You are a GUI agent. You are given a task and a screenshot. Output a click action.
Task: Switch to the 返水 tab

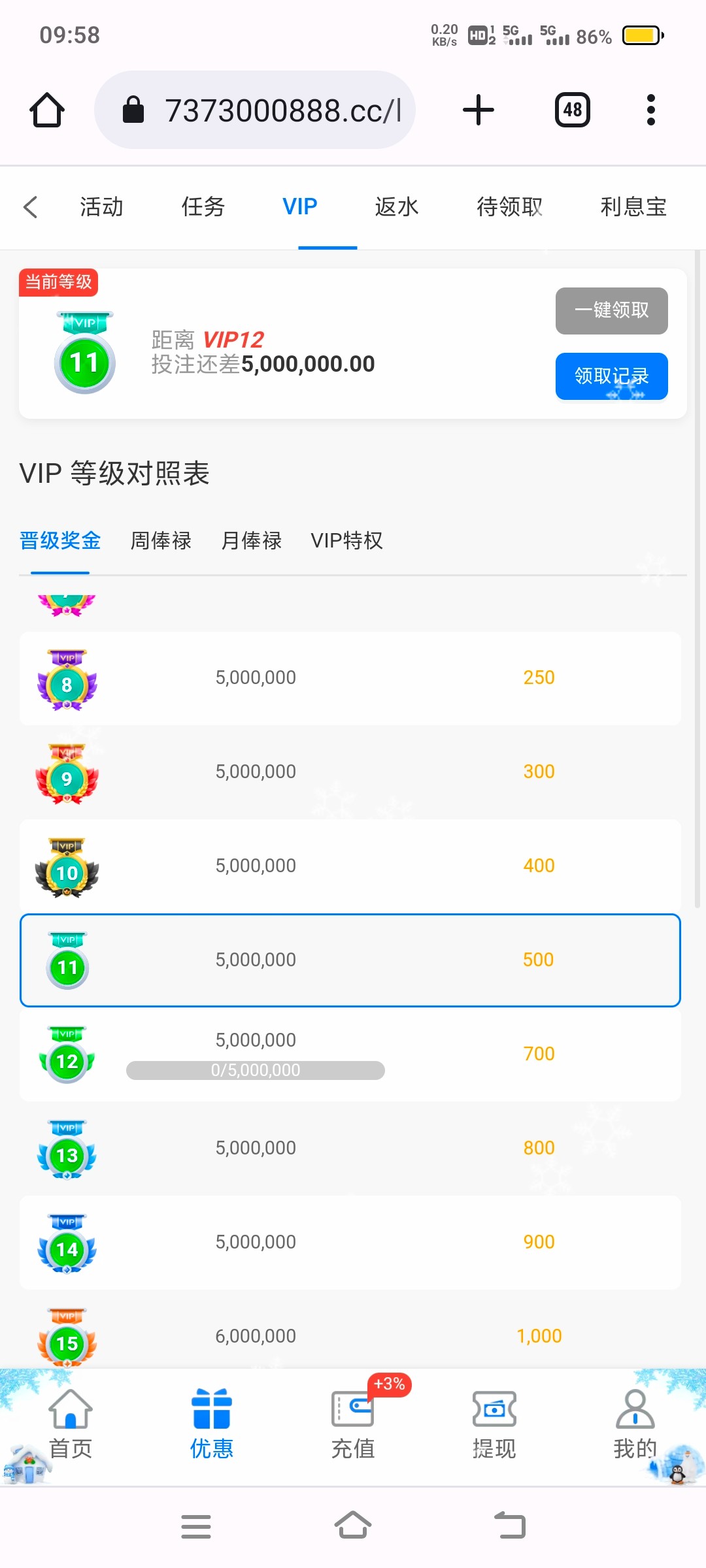(x=396, y=207)
